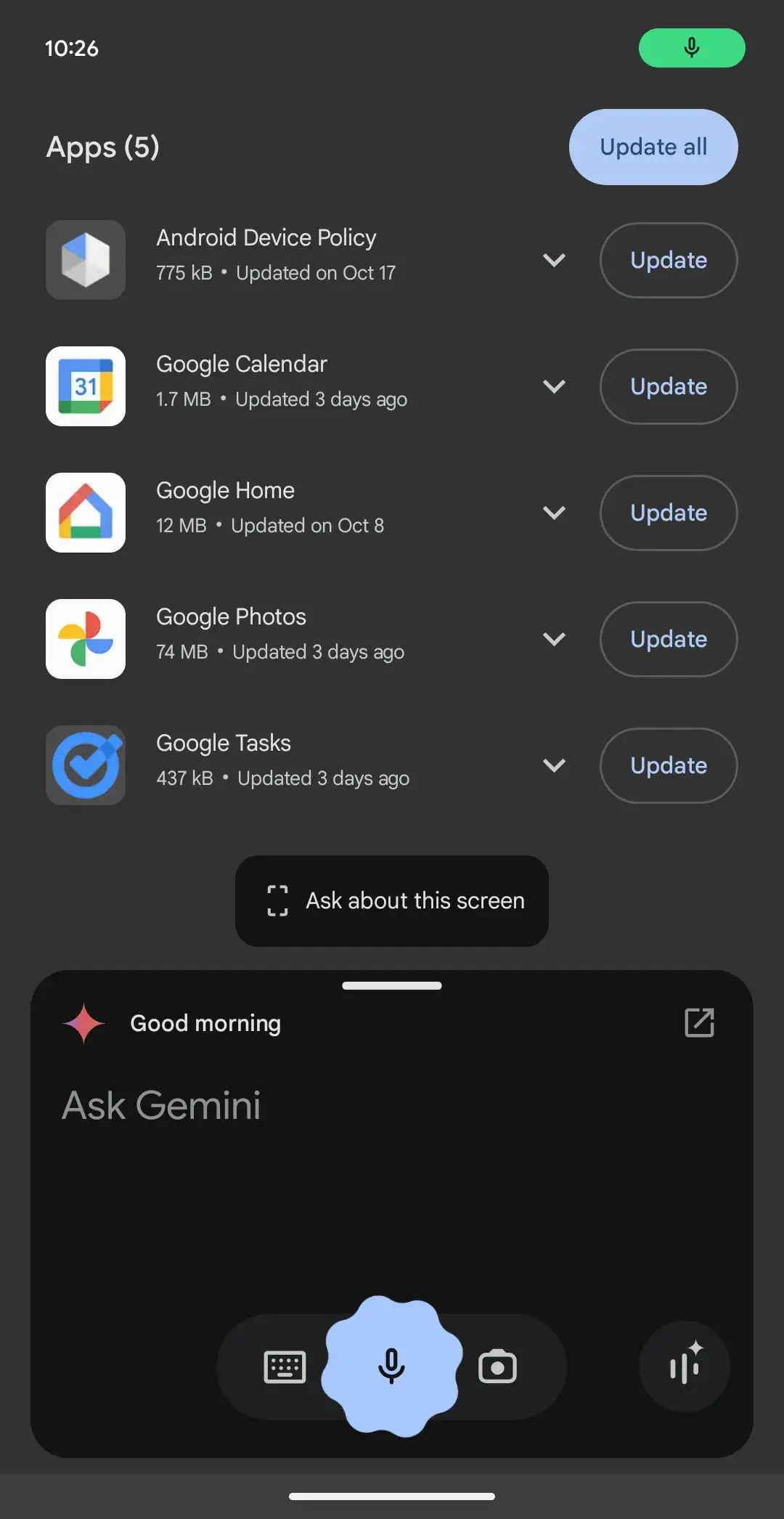784x1519 pixels.
Task: Update Google Tasks app
Action: point(669,765)
